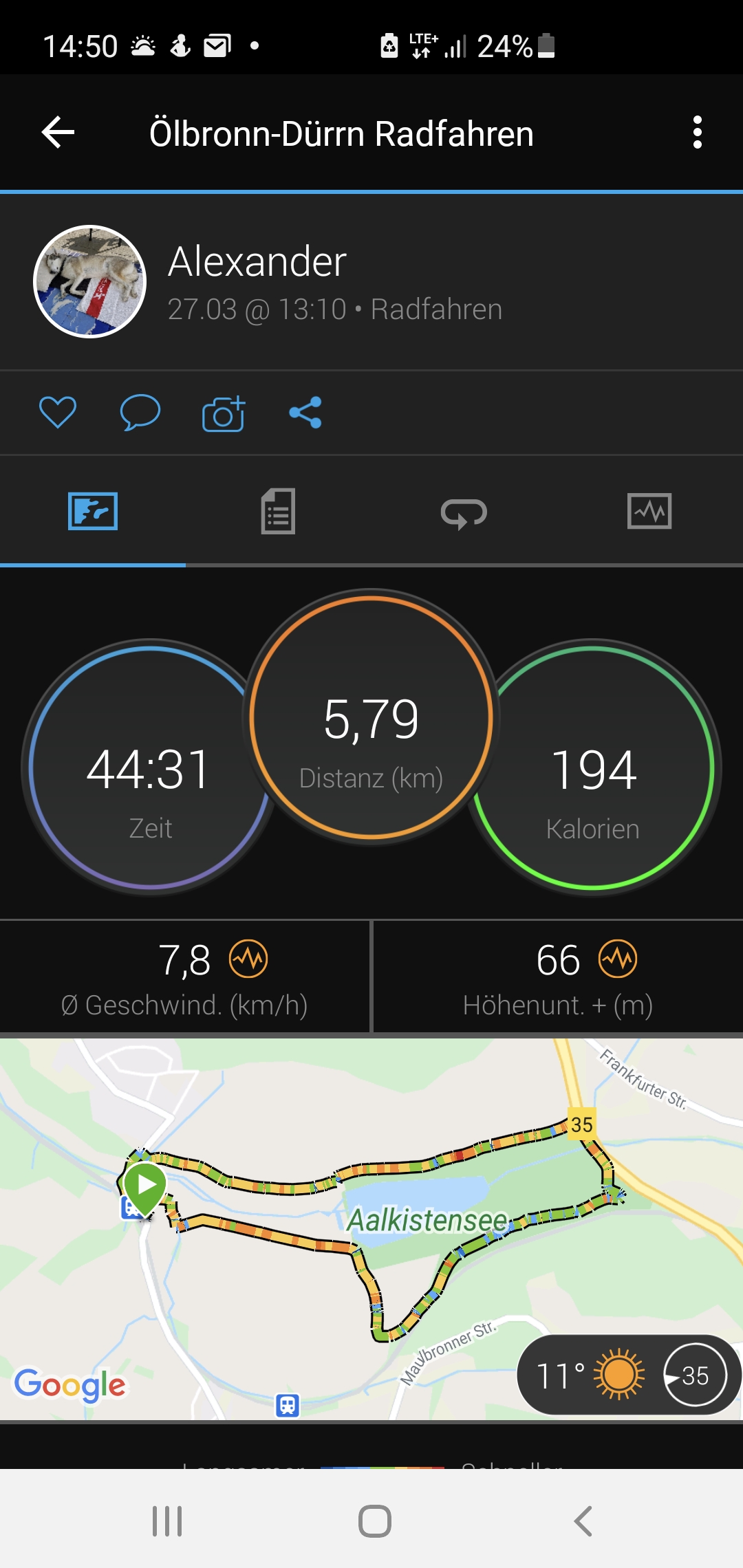
Task: Switch to the laps tab
Action: tap(464, 512)
